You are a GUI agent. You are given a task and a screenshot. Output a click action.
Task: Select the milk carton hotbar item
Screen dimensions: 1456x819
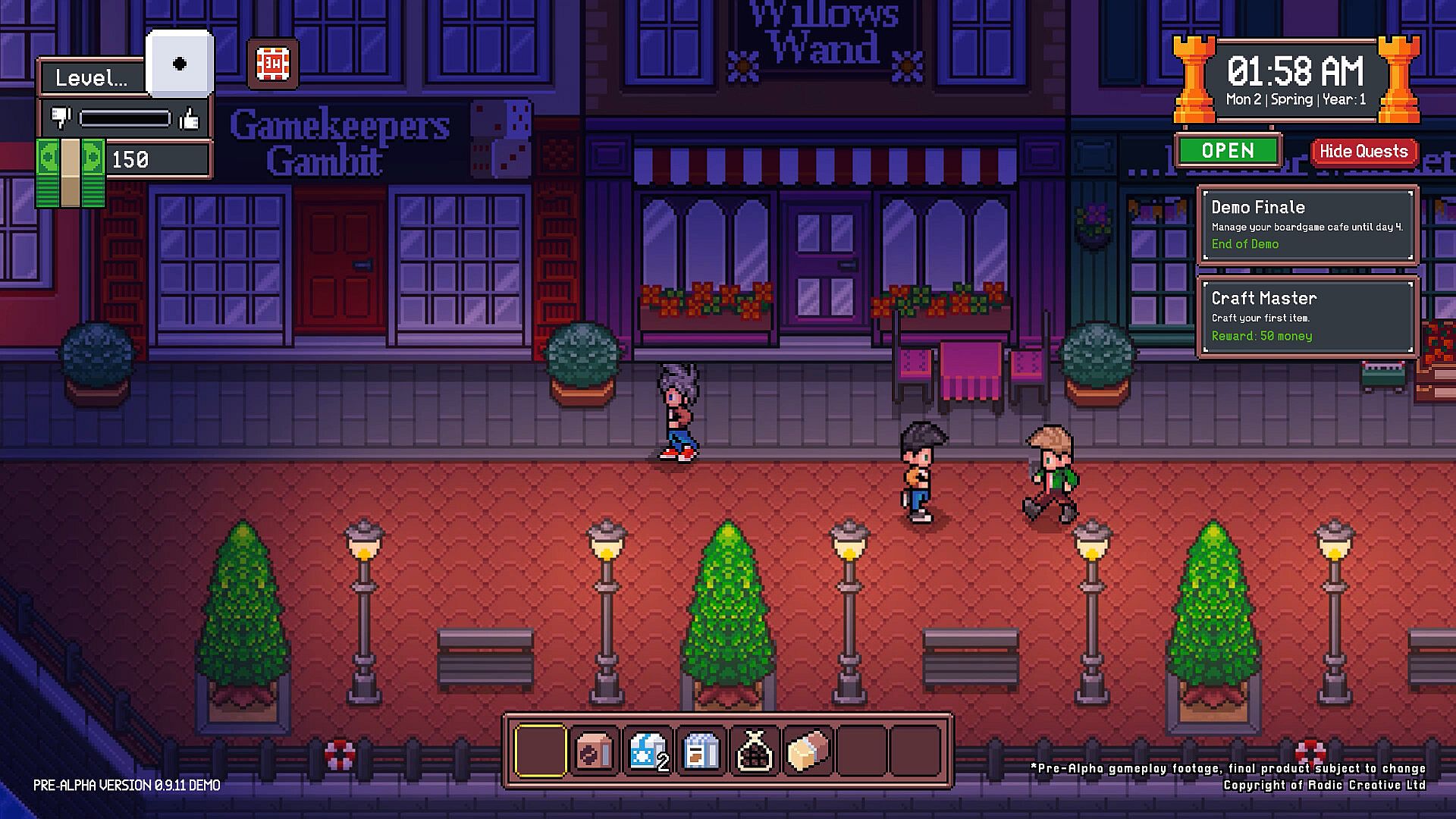pos(701,751)
